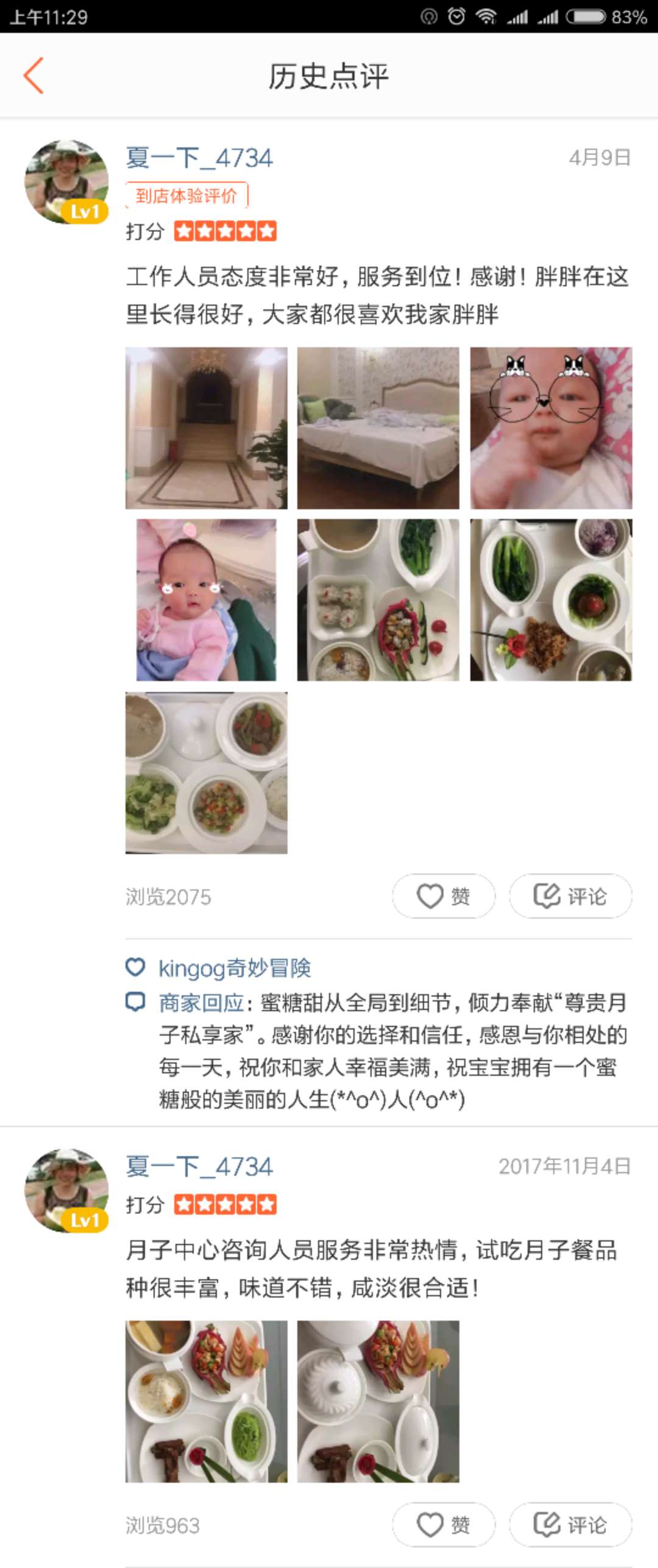Go back from 历史点评 page
Screen dimensions: 658x1568
click(x=34, y=76)
